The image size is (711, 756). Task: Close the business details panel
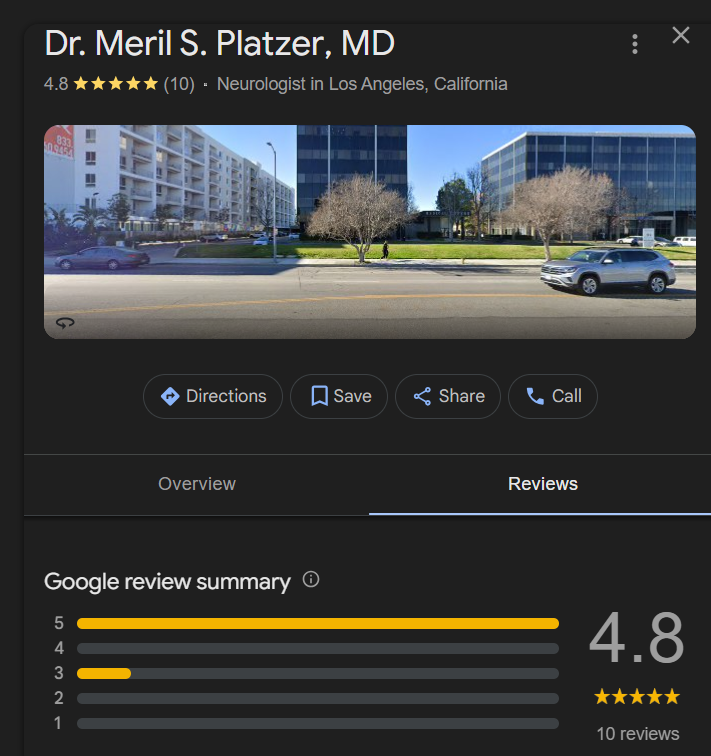click(x=681, y=36)
